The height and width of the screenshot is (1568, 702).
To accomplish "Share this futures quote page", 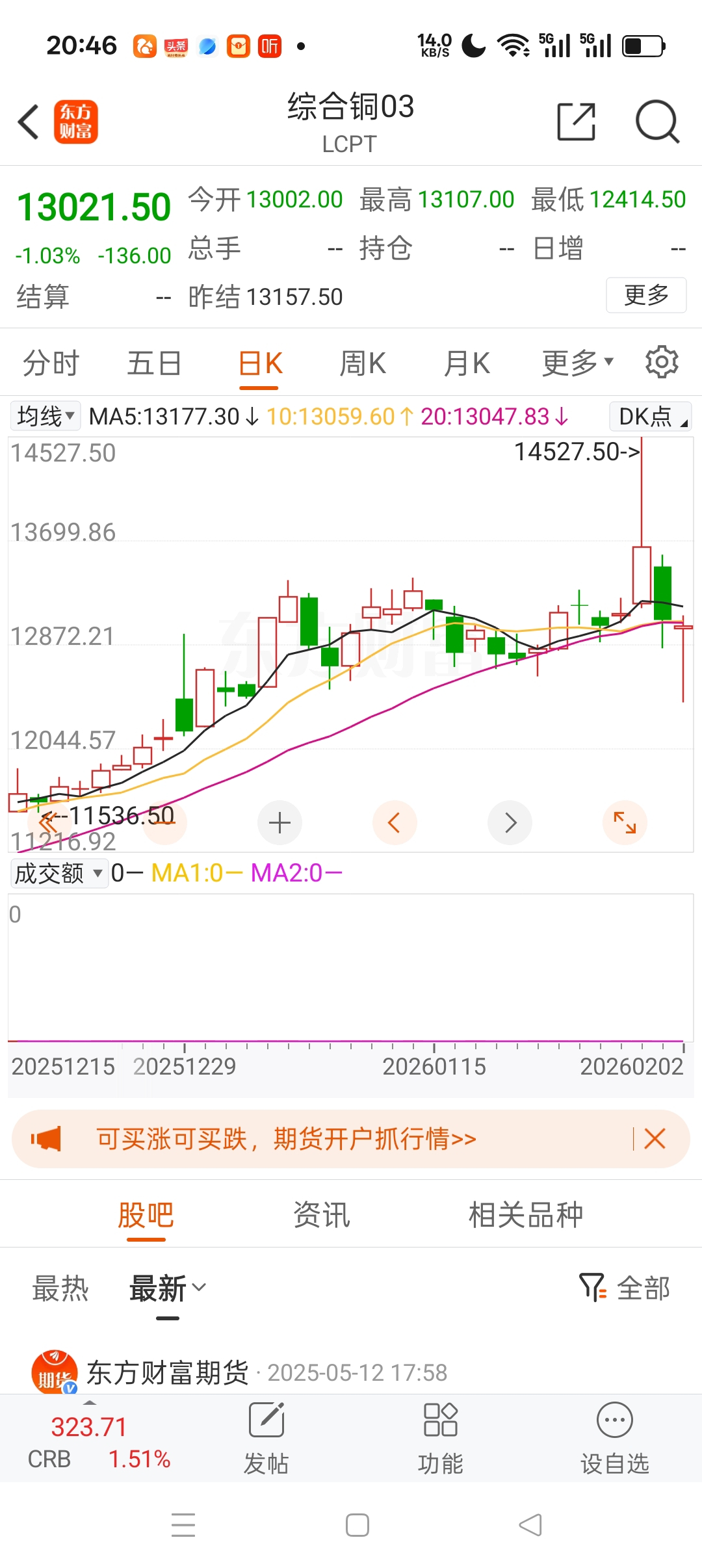I will 576,122.
